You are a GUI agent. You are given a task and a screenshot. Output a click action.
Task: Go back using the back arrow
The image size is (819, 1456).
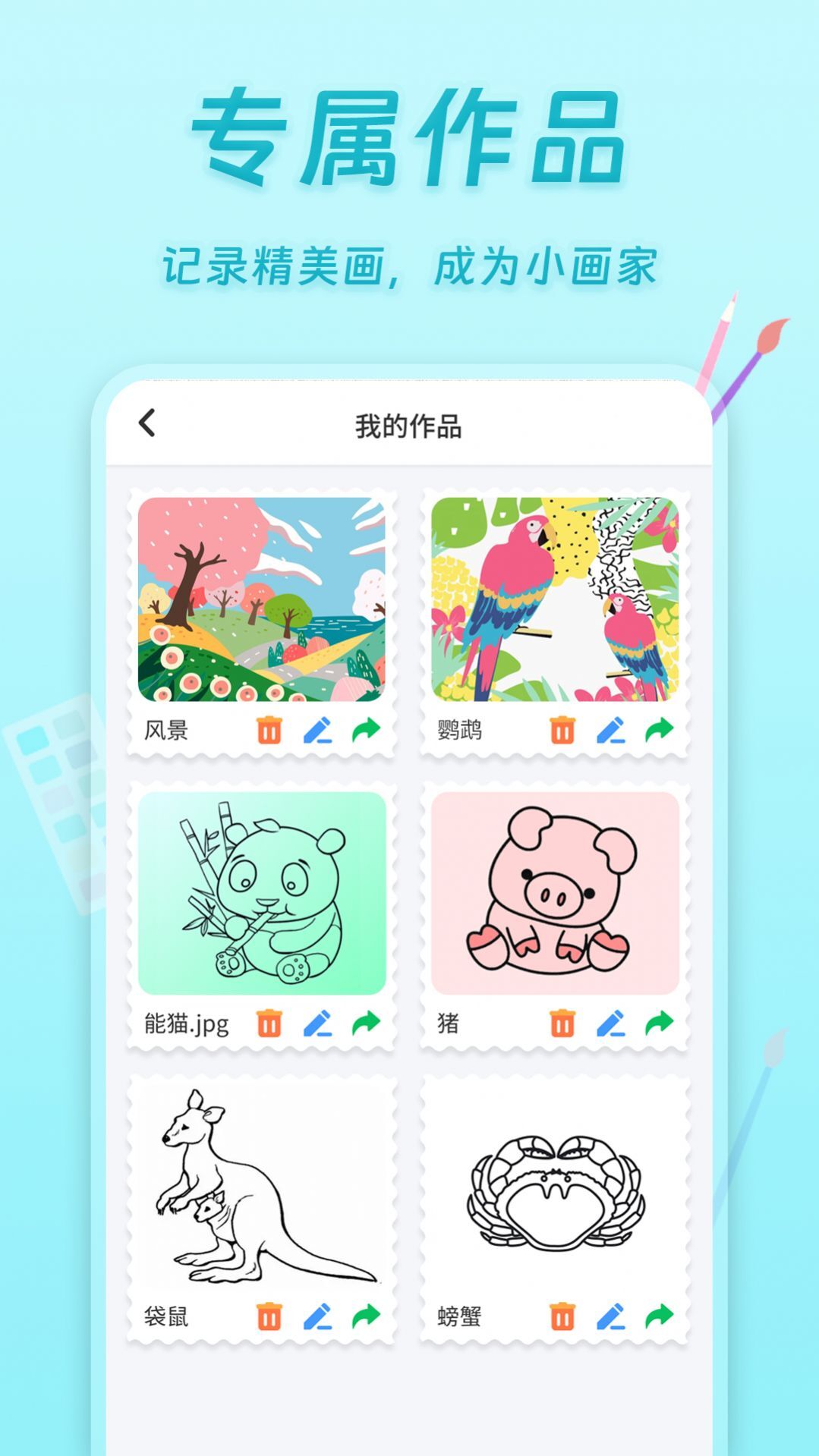(x=149, y=423)
